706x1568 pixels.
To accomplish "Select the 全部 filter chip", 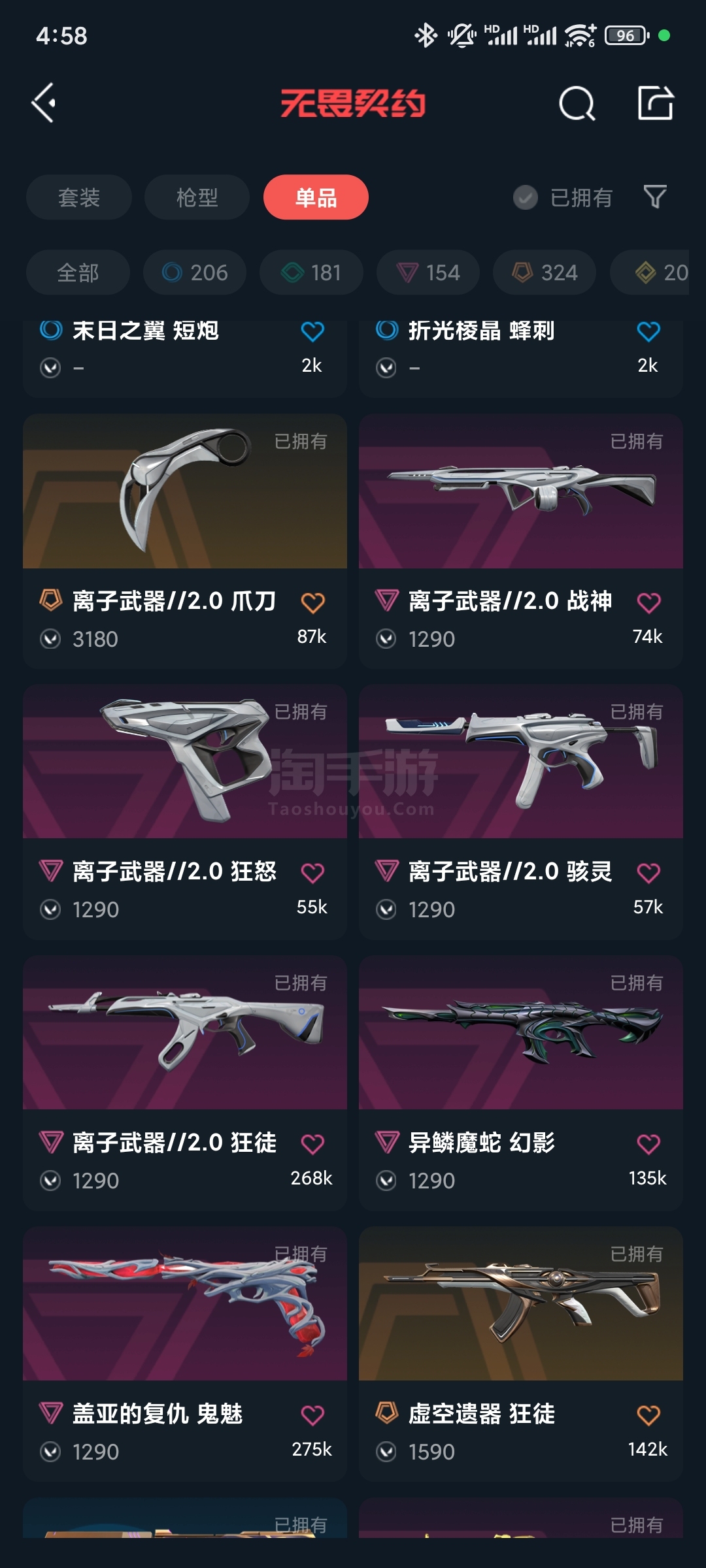I will coord(78,272).
